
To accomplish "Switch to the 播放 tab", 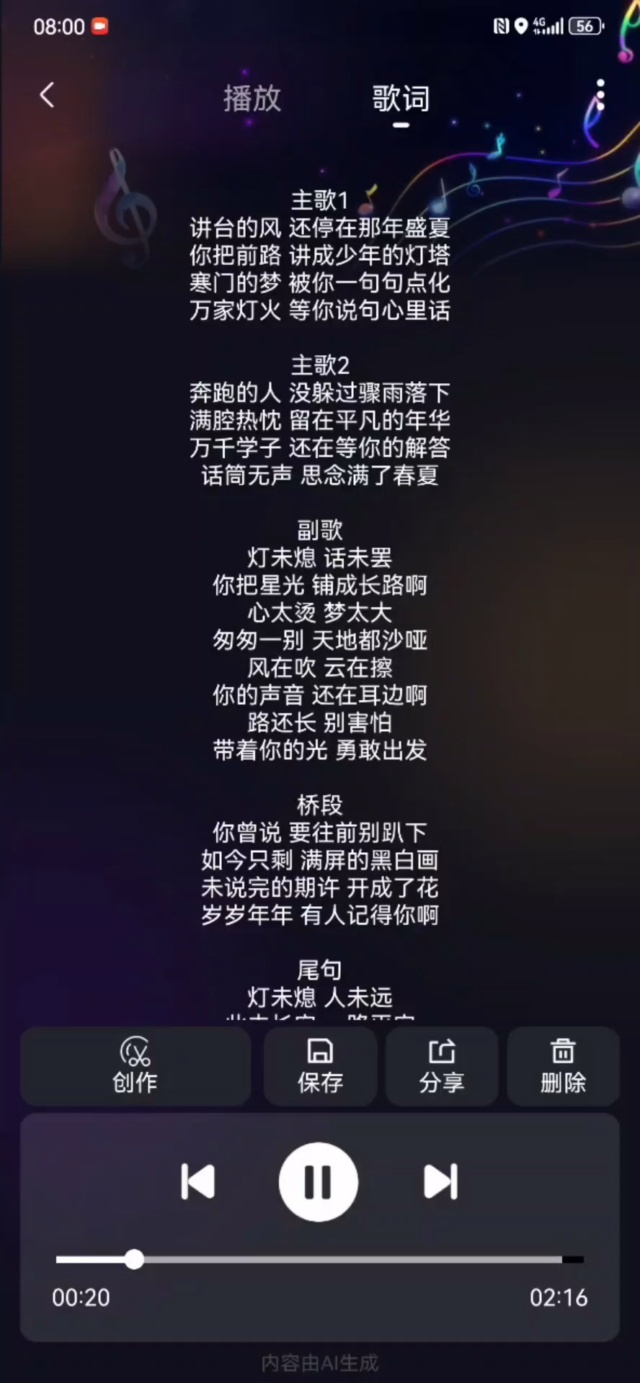I will click(x=252, y=98).
